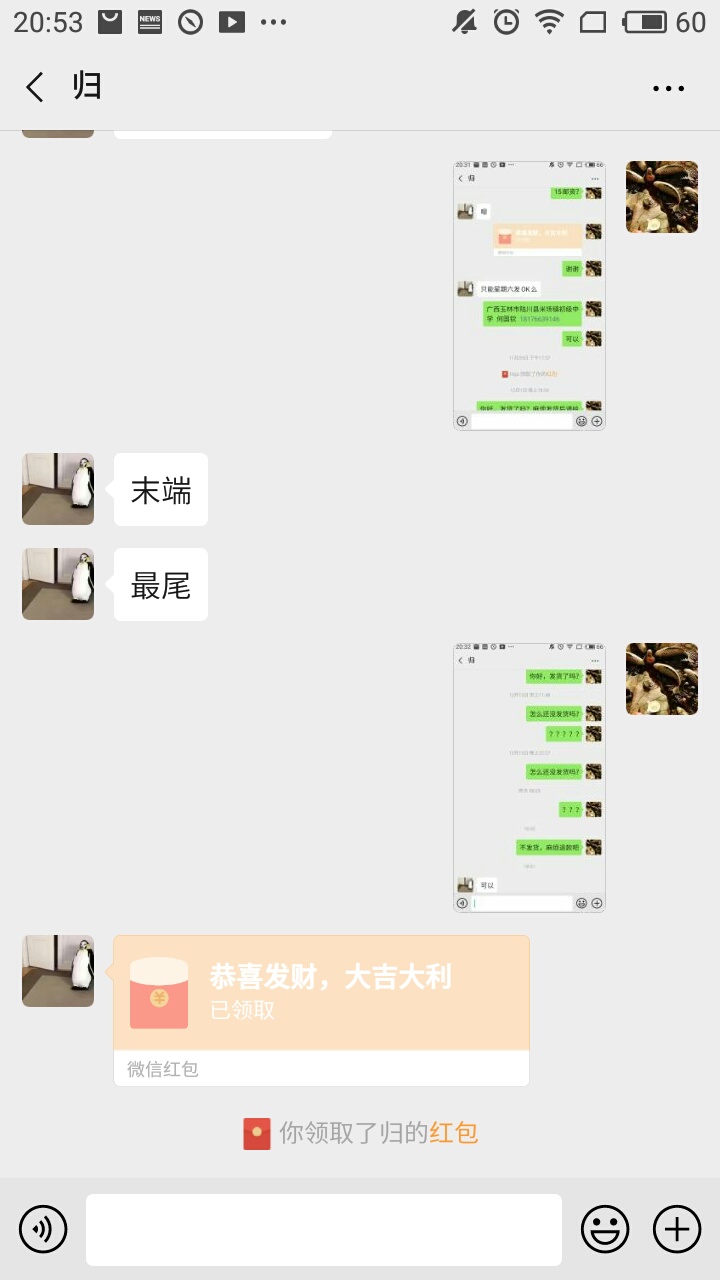The width and height of the screenshot is (720, 1280).
Task: View the screenshot sent below 最尾
Action: click(529, 777)
